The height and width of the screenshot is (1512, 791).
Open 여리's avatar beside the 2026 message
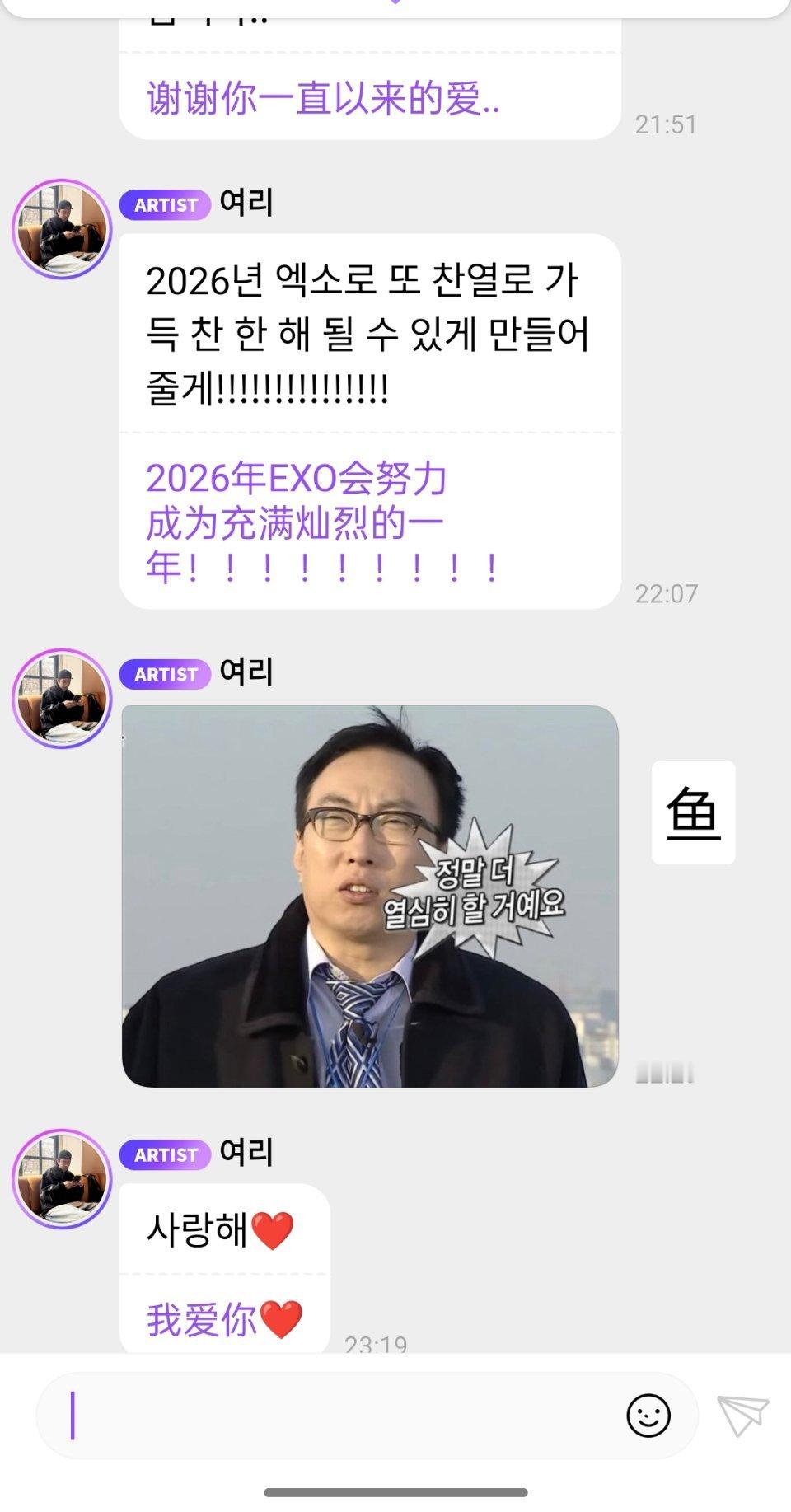coord(62,227)
